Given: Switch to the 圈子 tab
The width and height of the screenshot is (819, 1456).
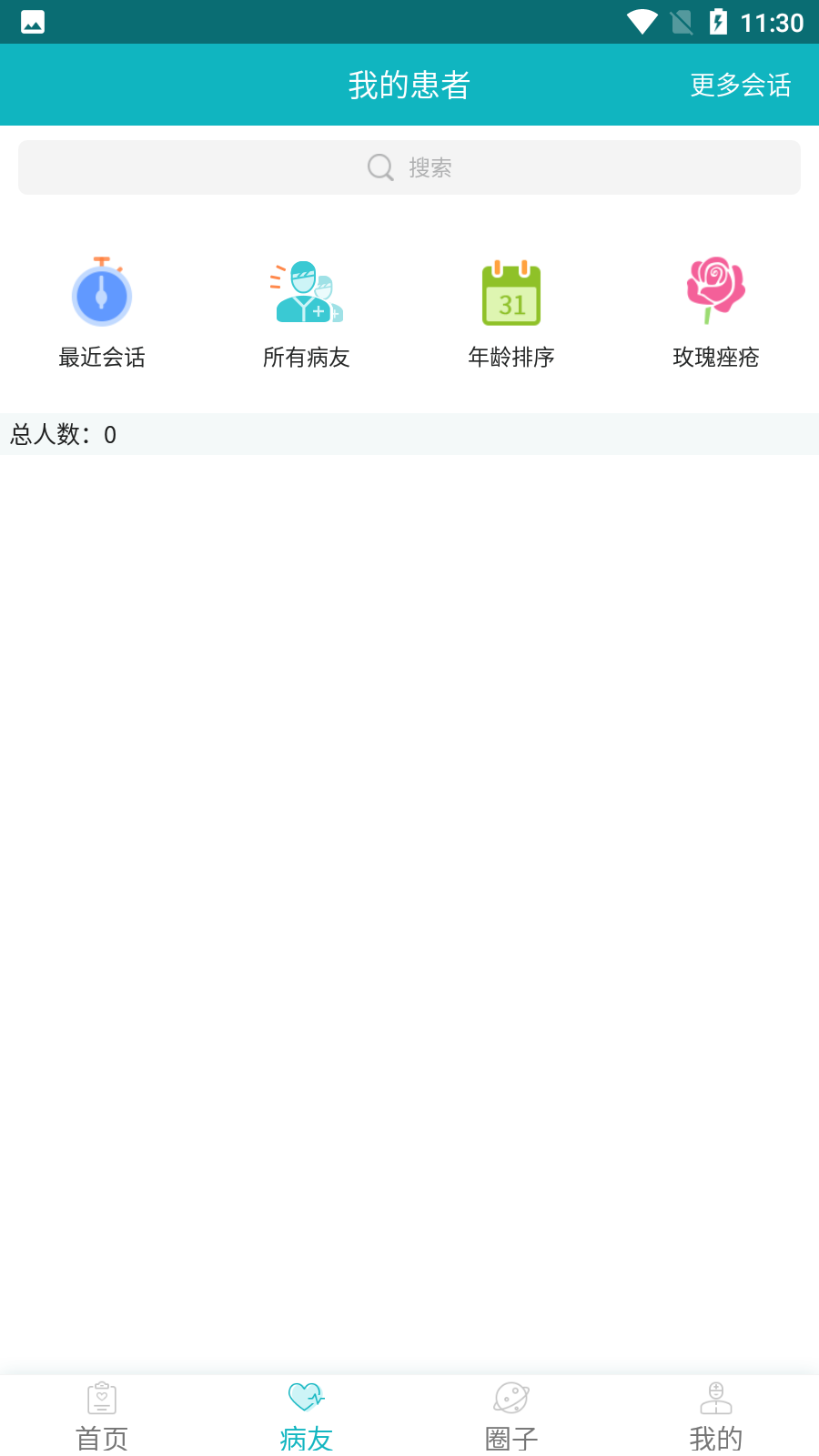Looking at the screenshot, I should [x=511, y=1416].
